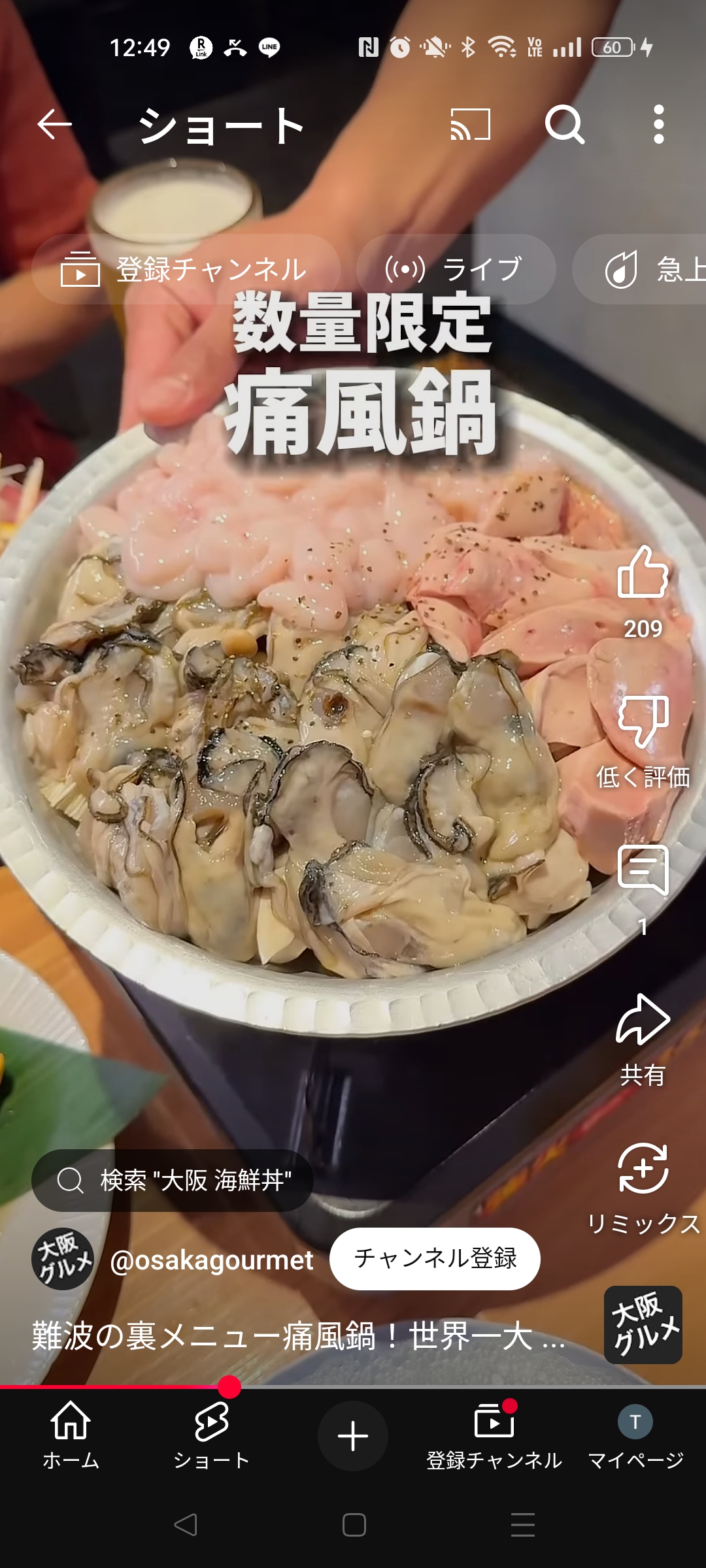This screenshot has height=1568, width=706.
Task: Select the ライブ chip
Action: (x=456, y=269)
